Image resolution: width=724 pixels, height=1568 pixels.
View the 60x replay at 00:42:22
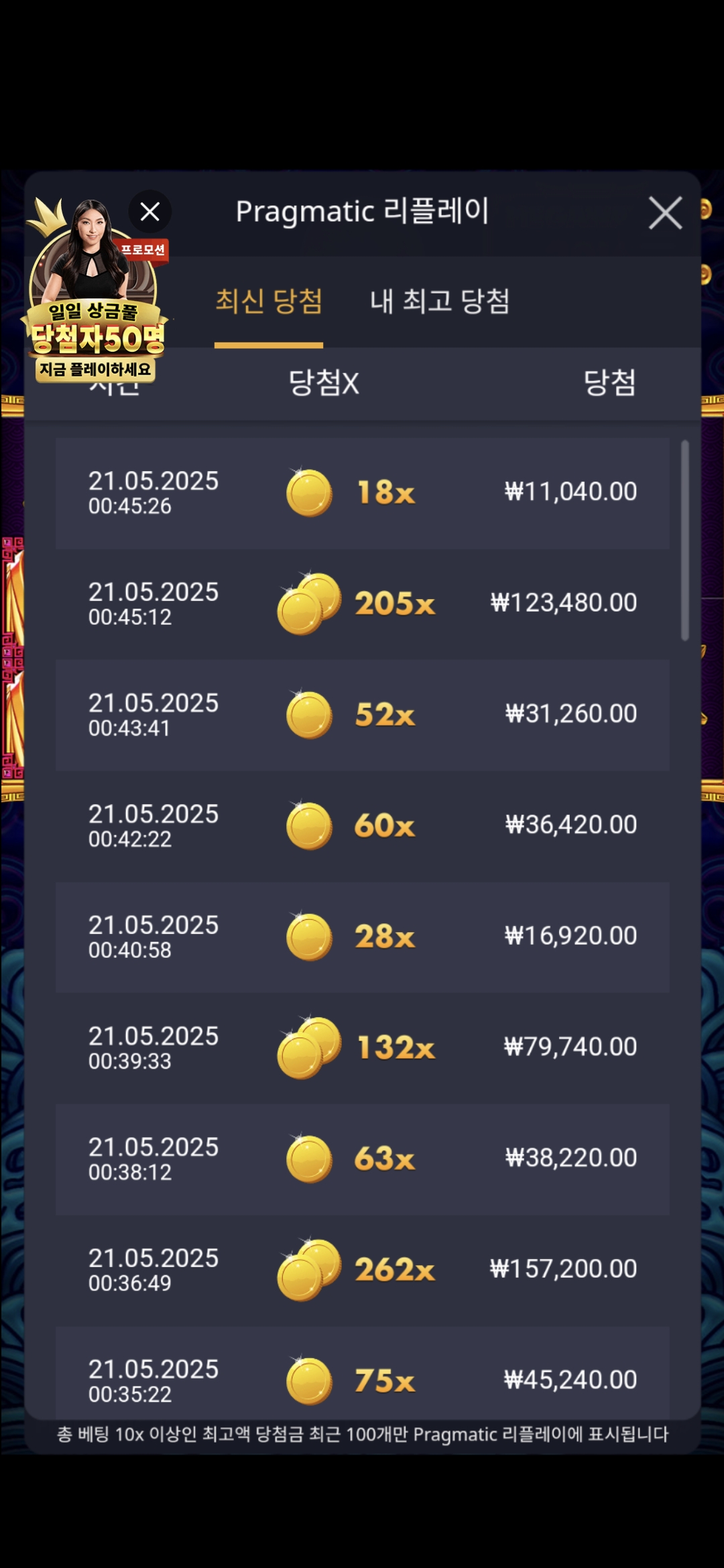pyautogui.click(x=362, y=826)
